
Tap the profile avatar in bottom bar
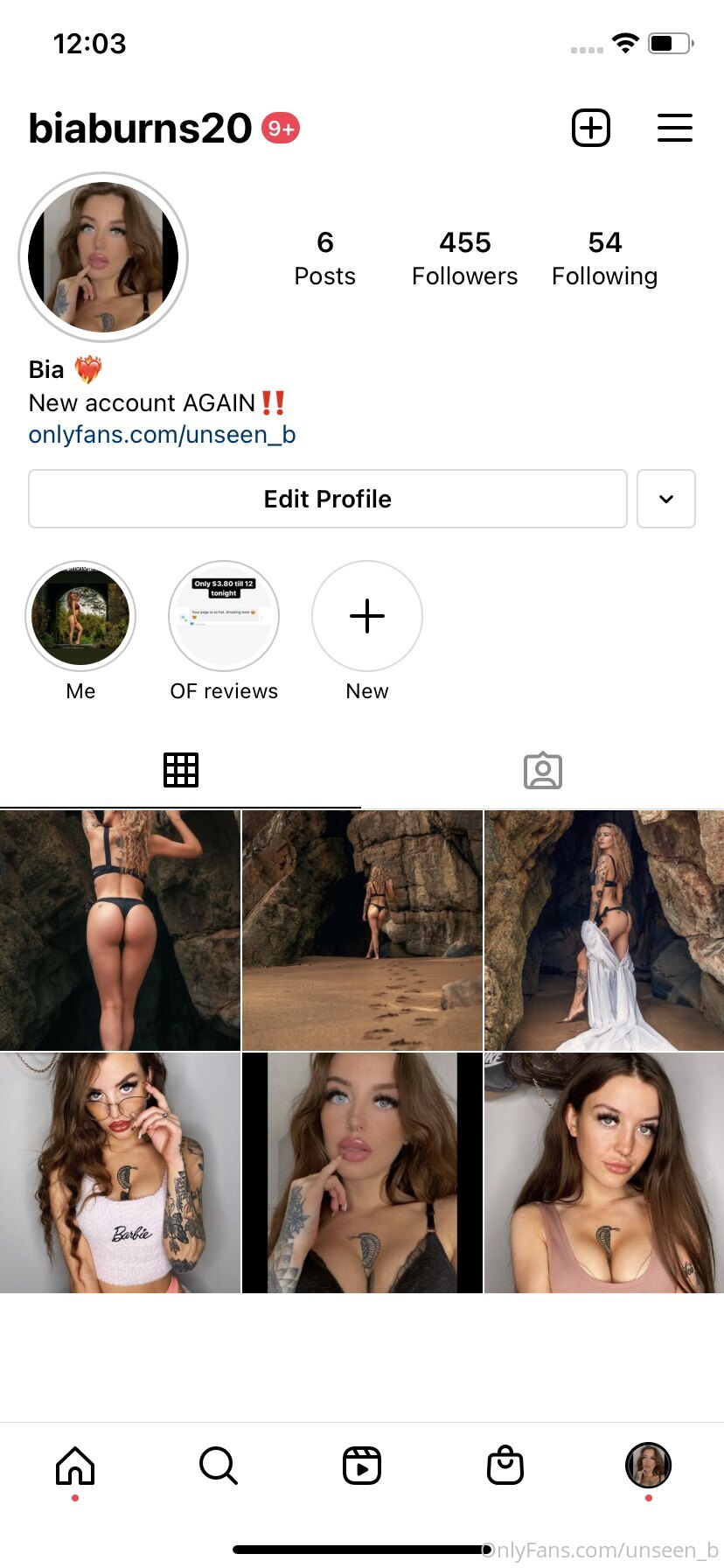[x=648, y=1466]
